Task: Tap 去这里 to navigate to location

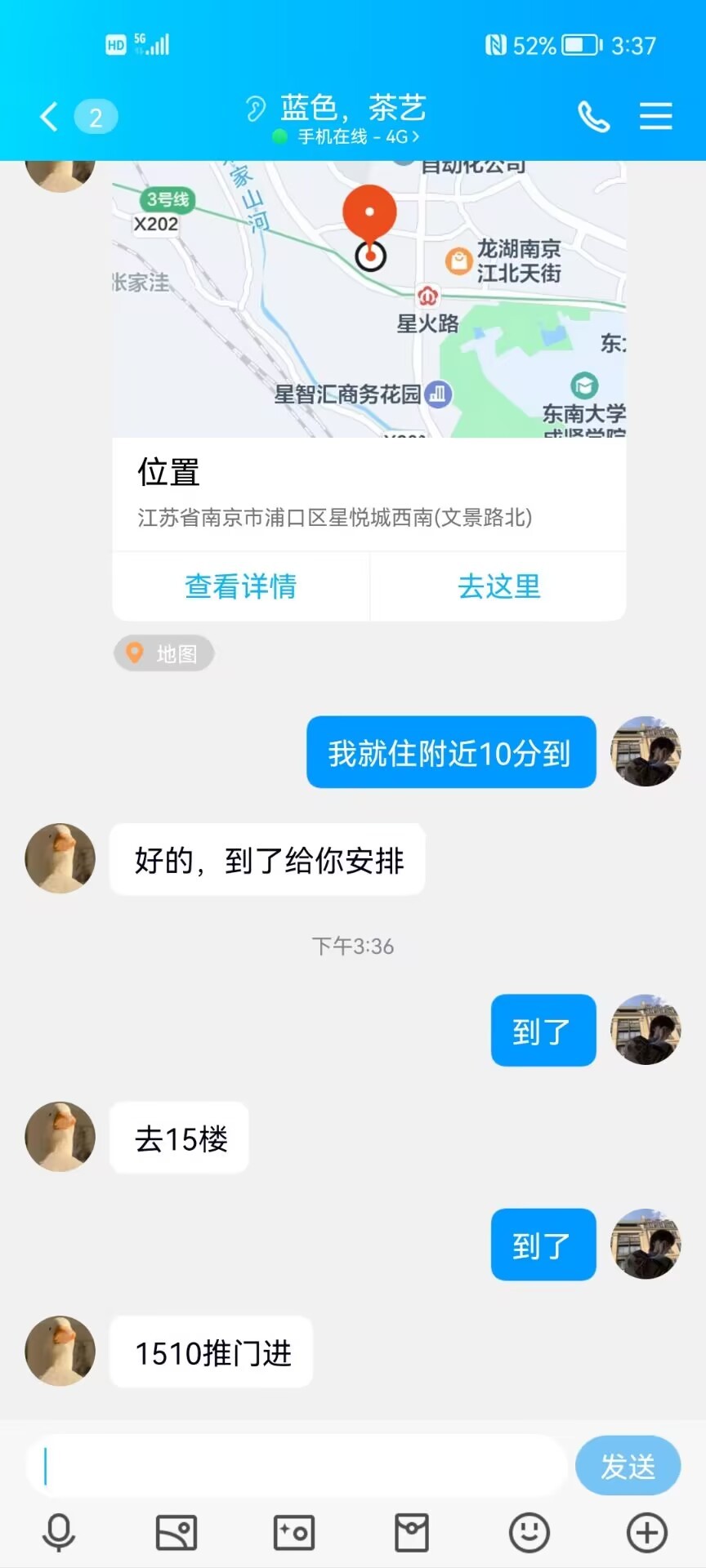Action: pos(498,586)
